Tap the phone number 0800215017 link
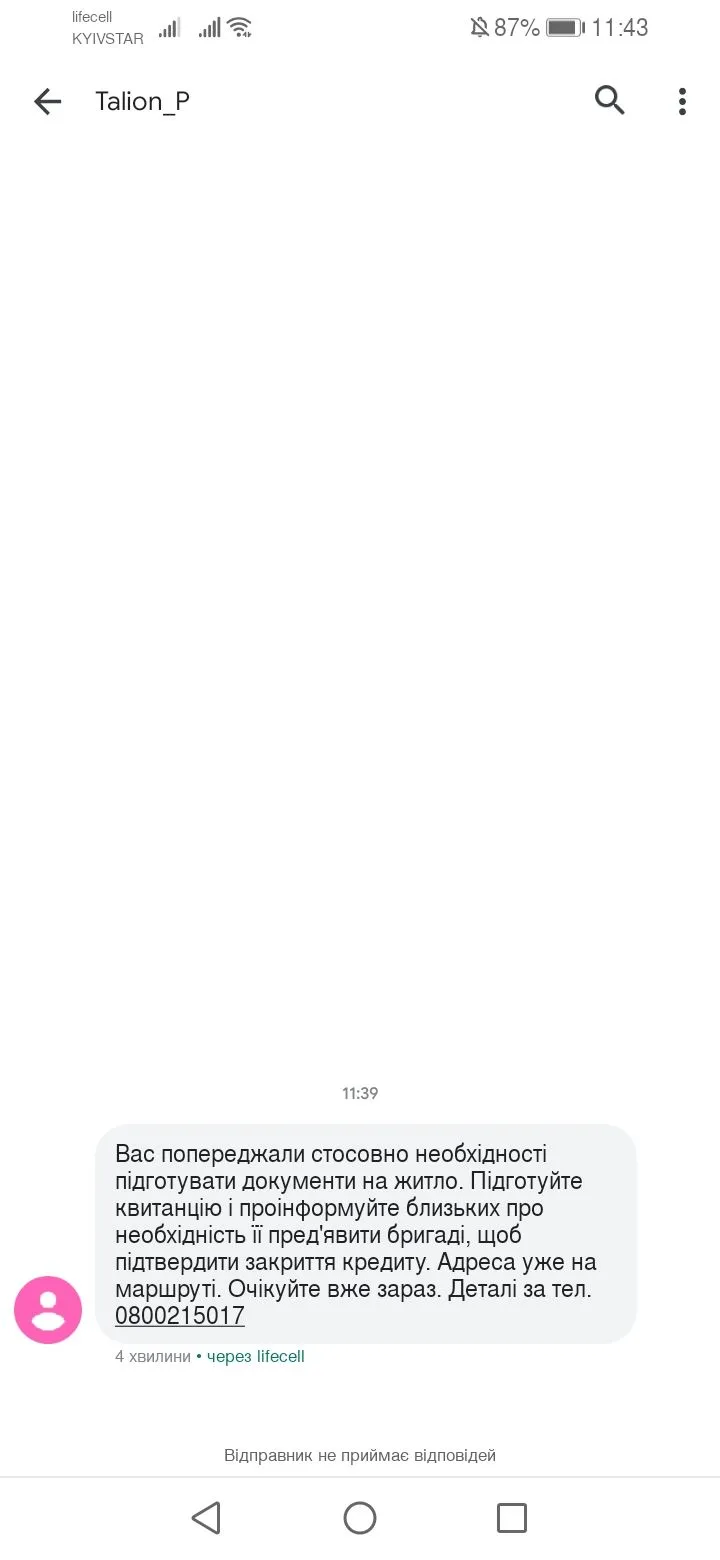Screen dimensions: 720x1560 pyautogui.click(x=180, y=1316)
